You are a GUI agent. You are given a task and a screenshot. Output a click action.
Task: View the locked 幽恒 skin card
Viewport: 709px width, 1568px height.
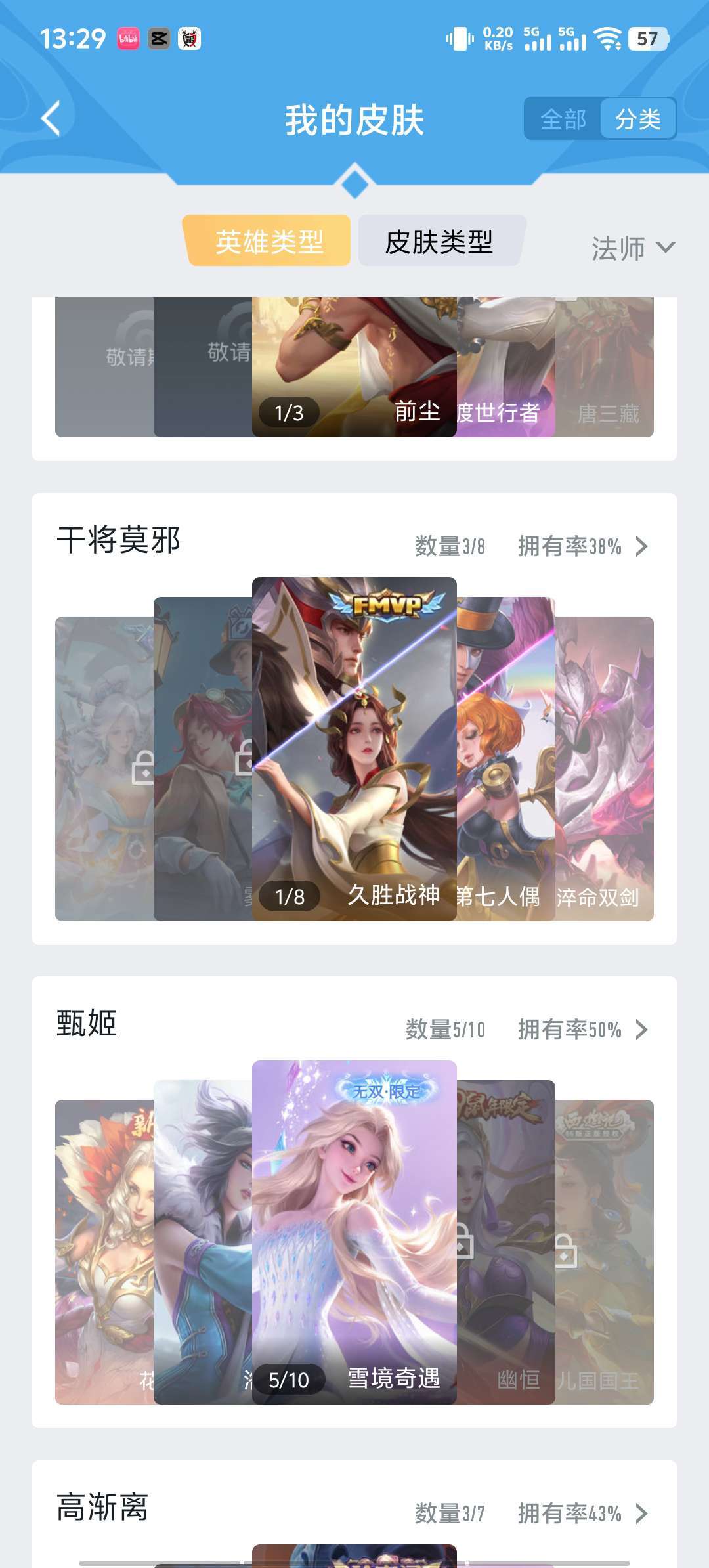506,1242
